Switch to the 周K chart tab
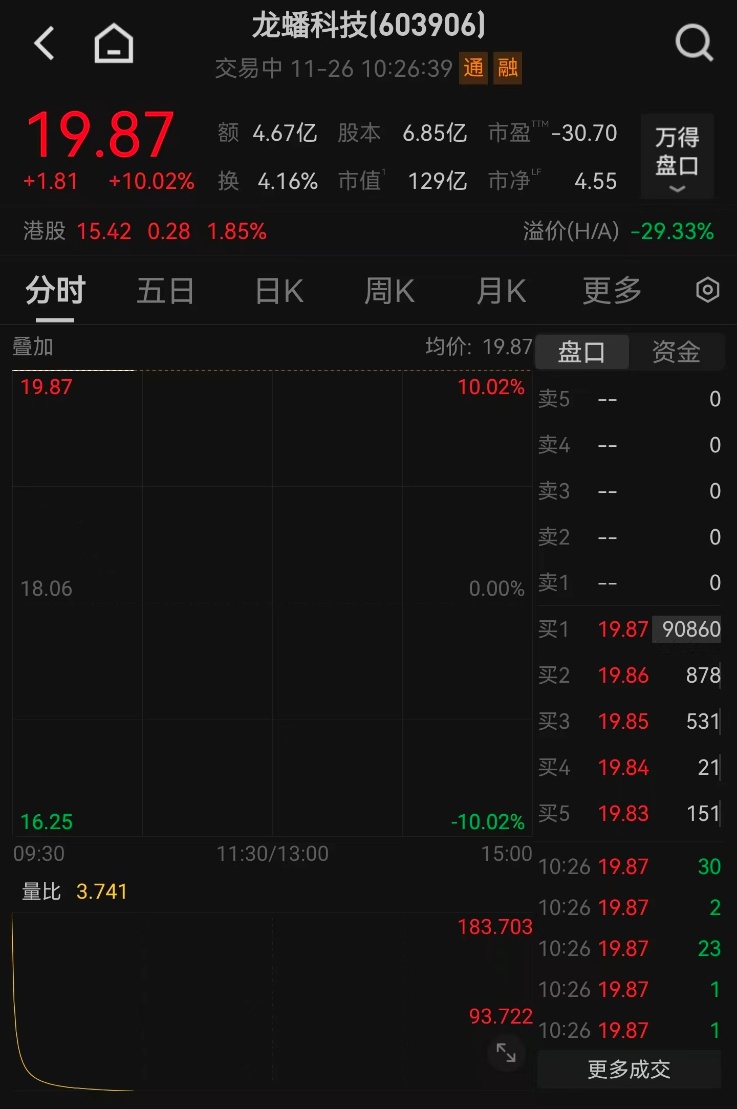This screenshot has height=1109, width=737. 389,291
